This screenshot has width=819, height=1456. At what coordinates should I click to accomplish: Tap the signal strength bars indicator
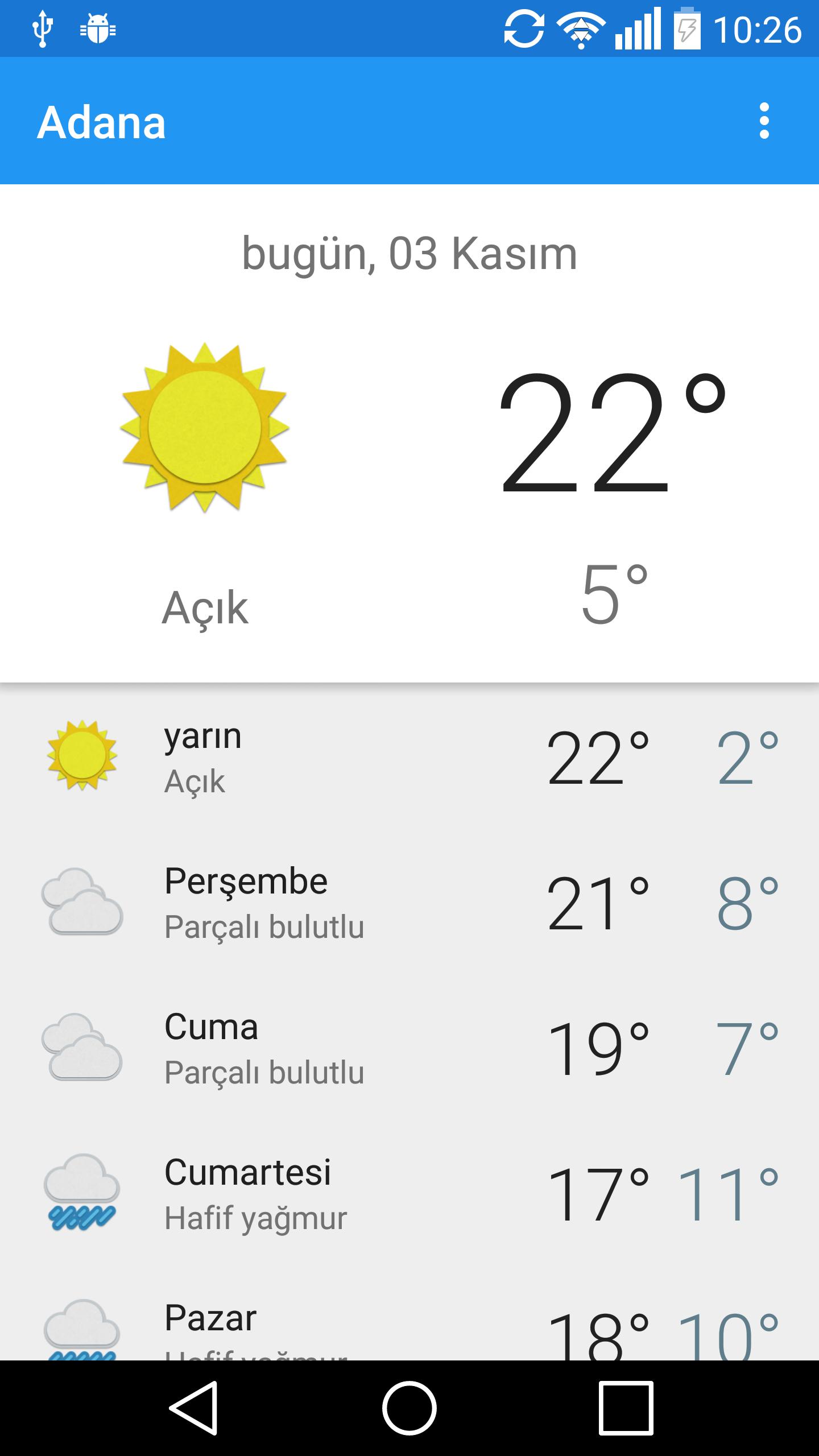tap(638, 27)
